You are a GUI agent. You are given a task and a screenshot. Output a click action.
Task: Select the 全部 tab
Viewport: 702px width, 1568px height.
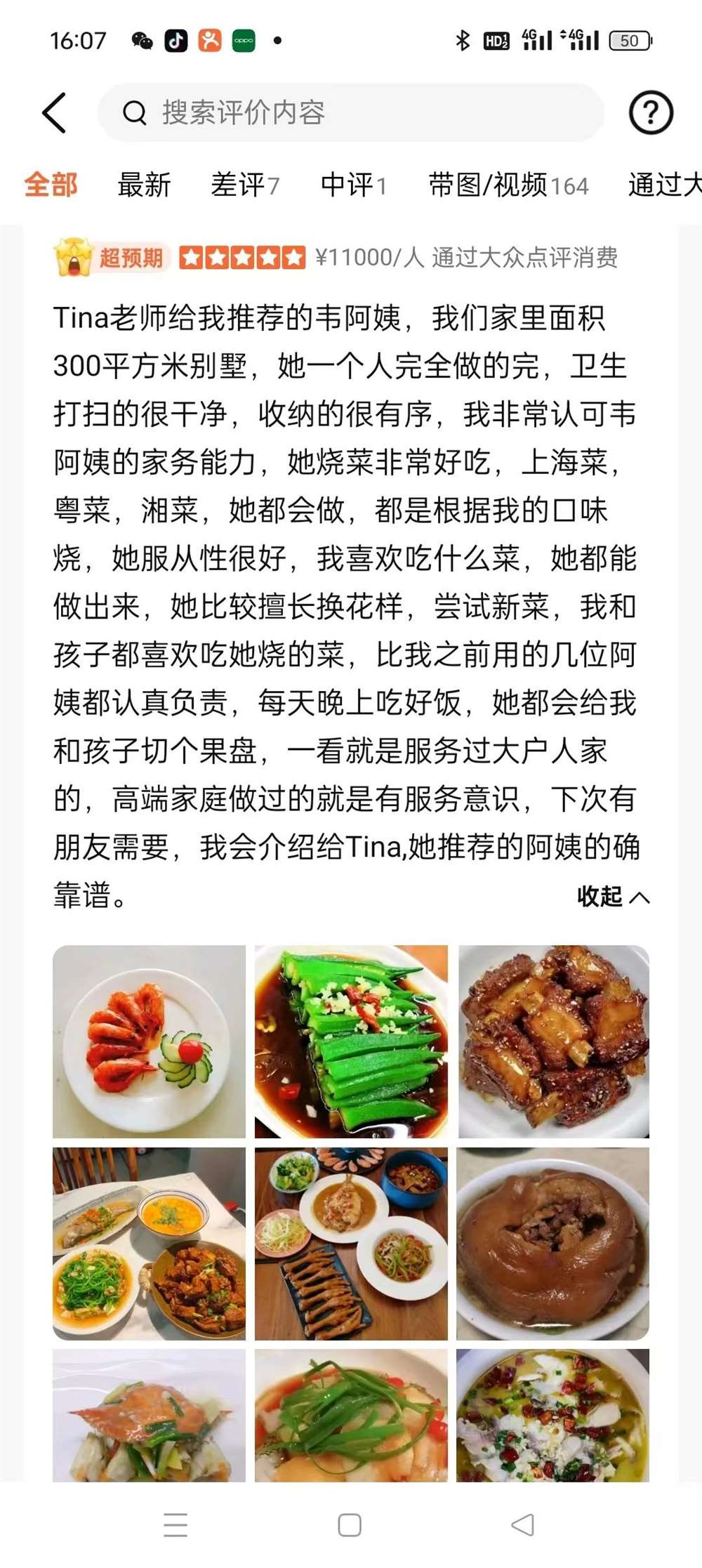51,185
